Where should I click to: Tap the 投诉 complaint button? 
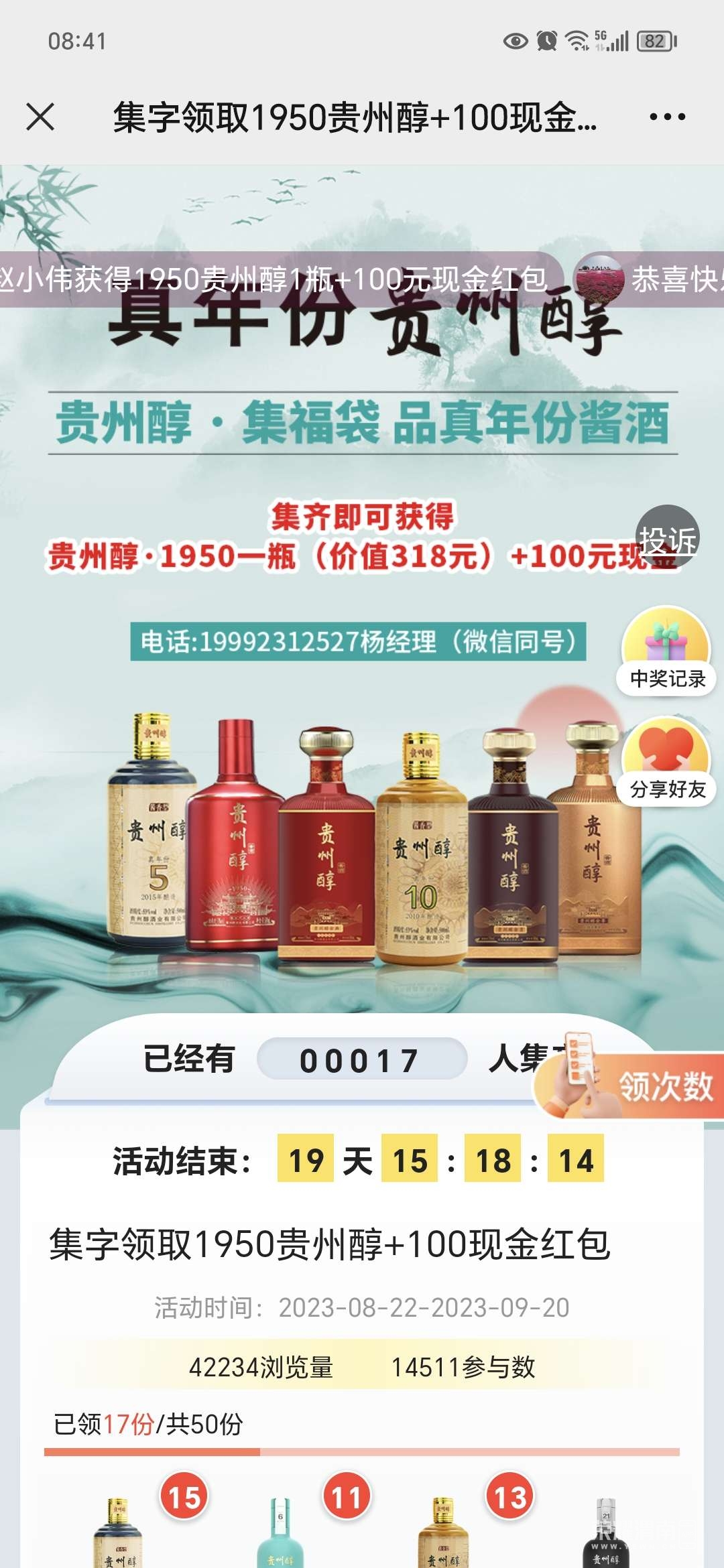click(667, 538)
